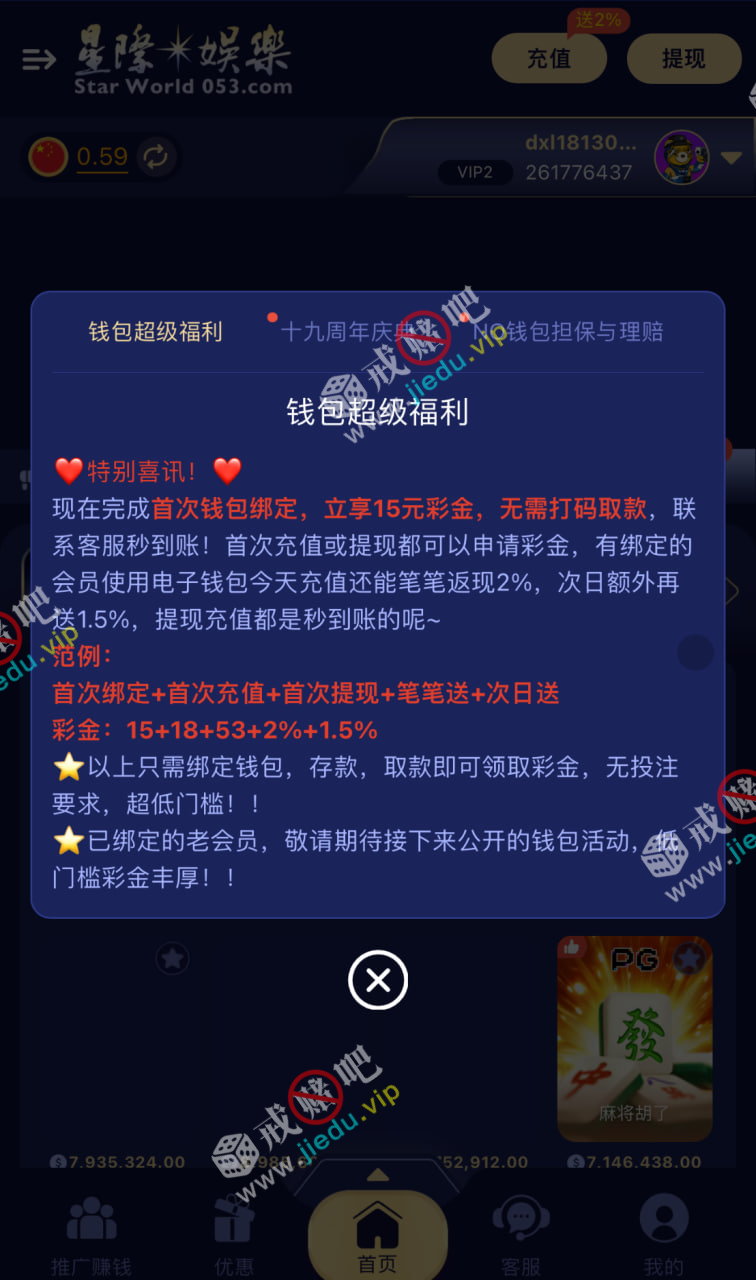The height and width of the screenshot is (1280, 756).
Task: Go to the 推广赚钱 tab
Action: click(91, 1235)
